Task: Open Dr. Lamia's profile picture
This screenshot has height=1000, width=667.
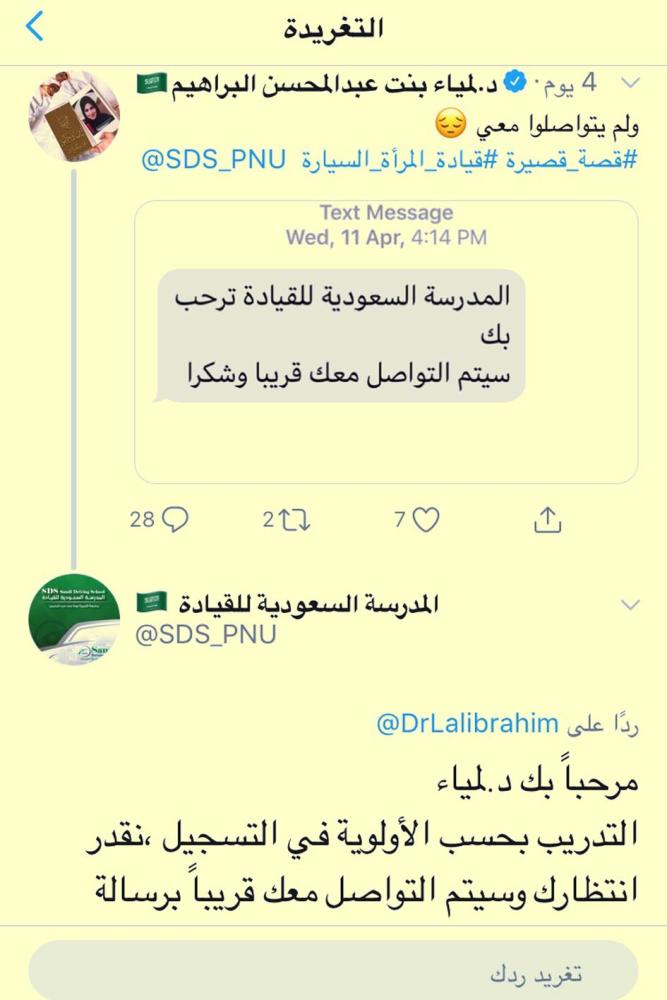Action: (74, 116)
